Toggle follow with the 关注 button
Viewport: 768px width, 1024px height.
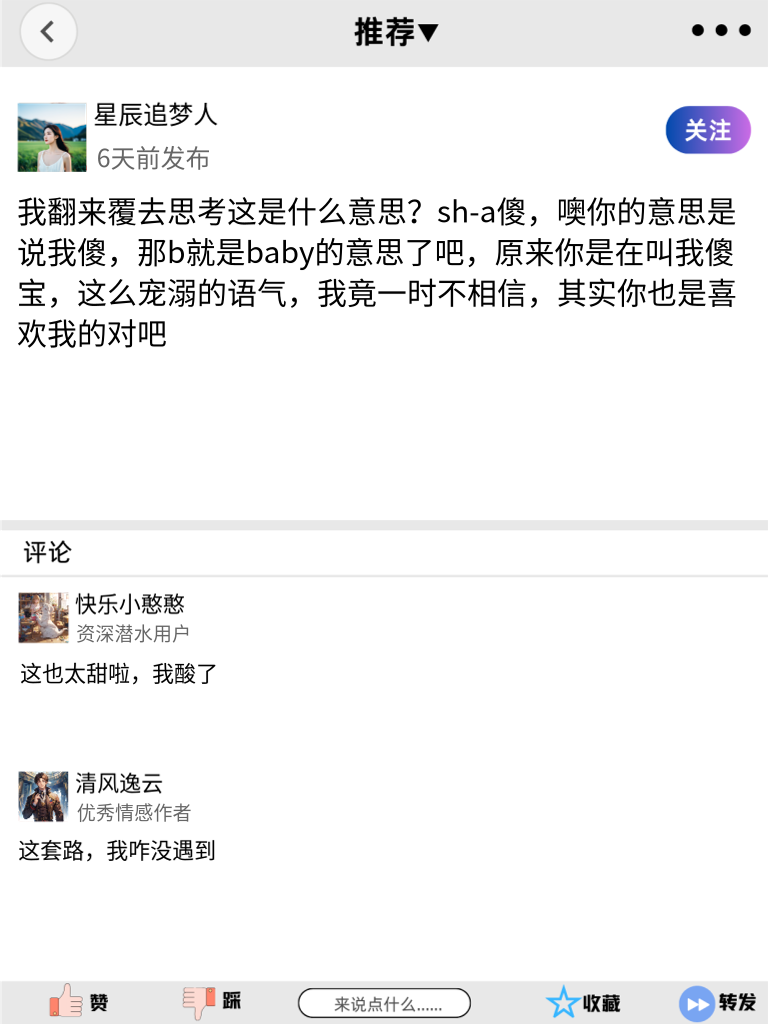point(708,130)
